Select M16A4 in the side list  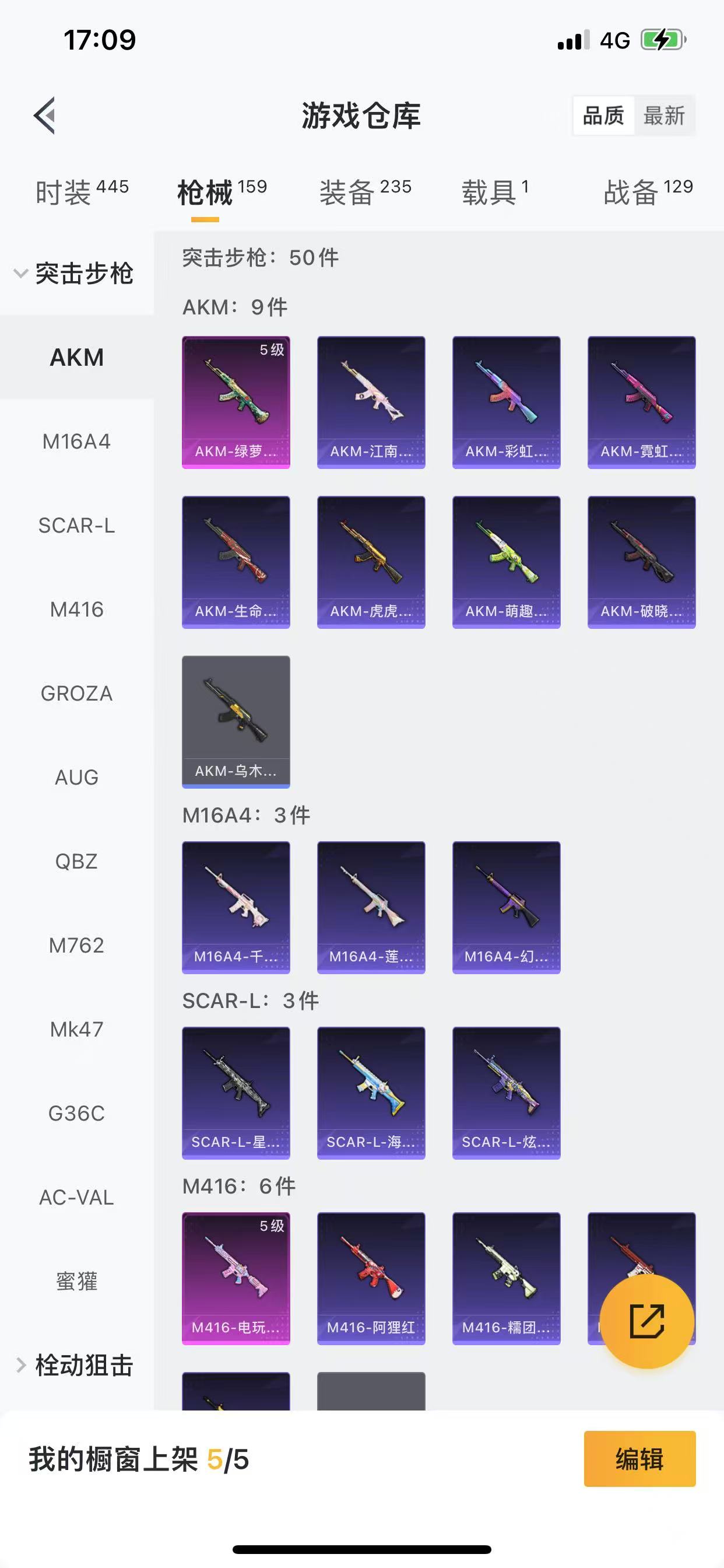pyautogui.click(x=77, y=442)
